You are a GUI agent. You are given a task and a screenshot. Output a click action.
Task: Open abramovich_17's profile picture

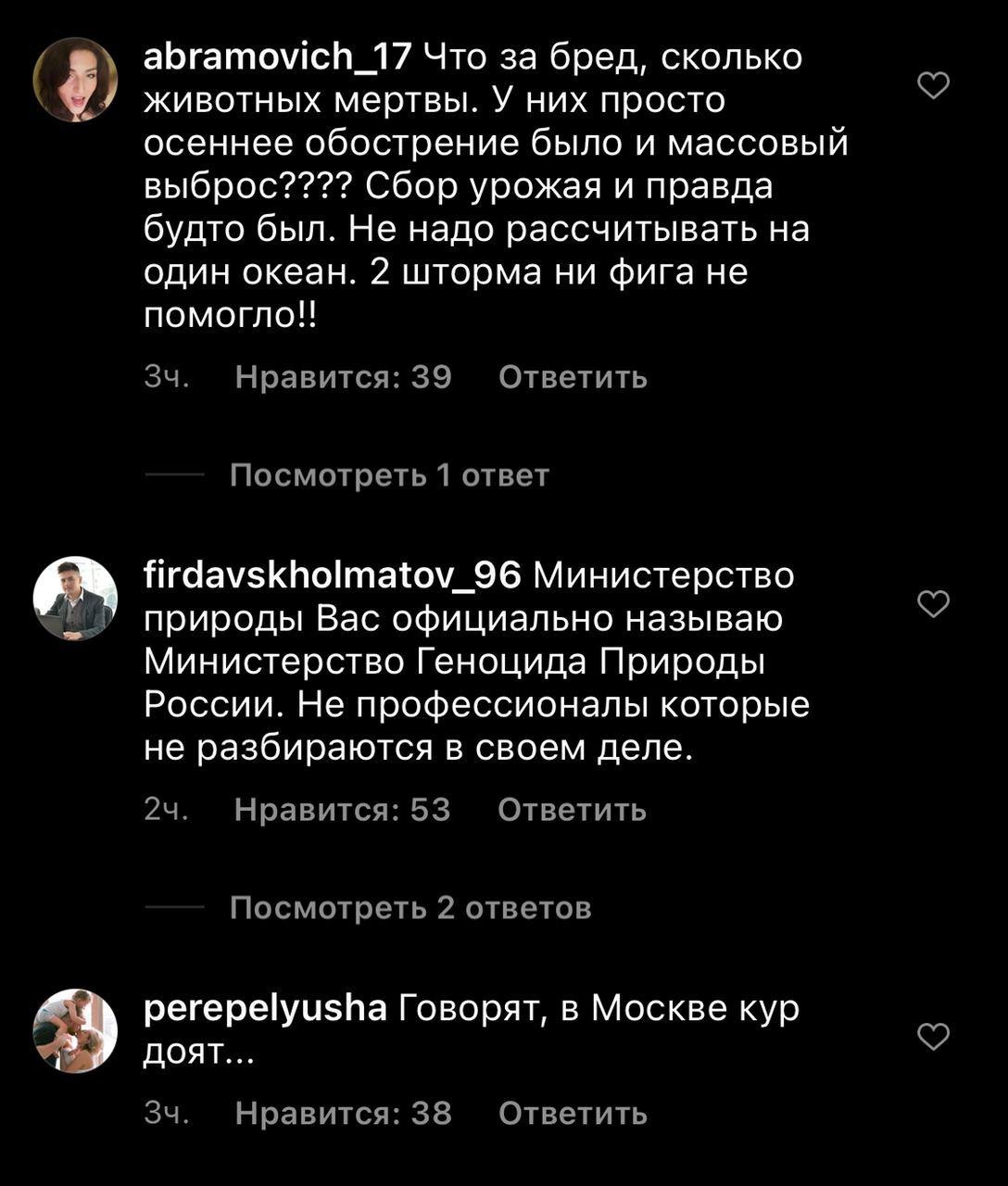pos(75,80)
